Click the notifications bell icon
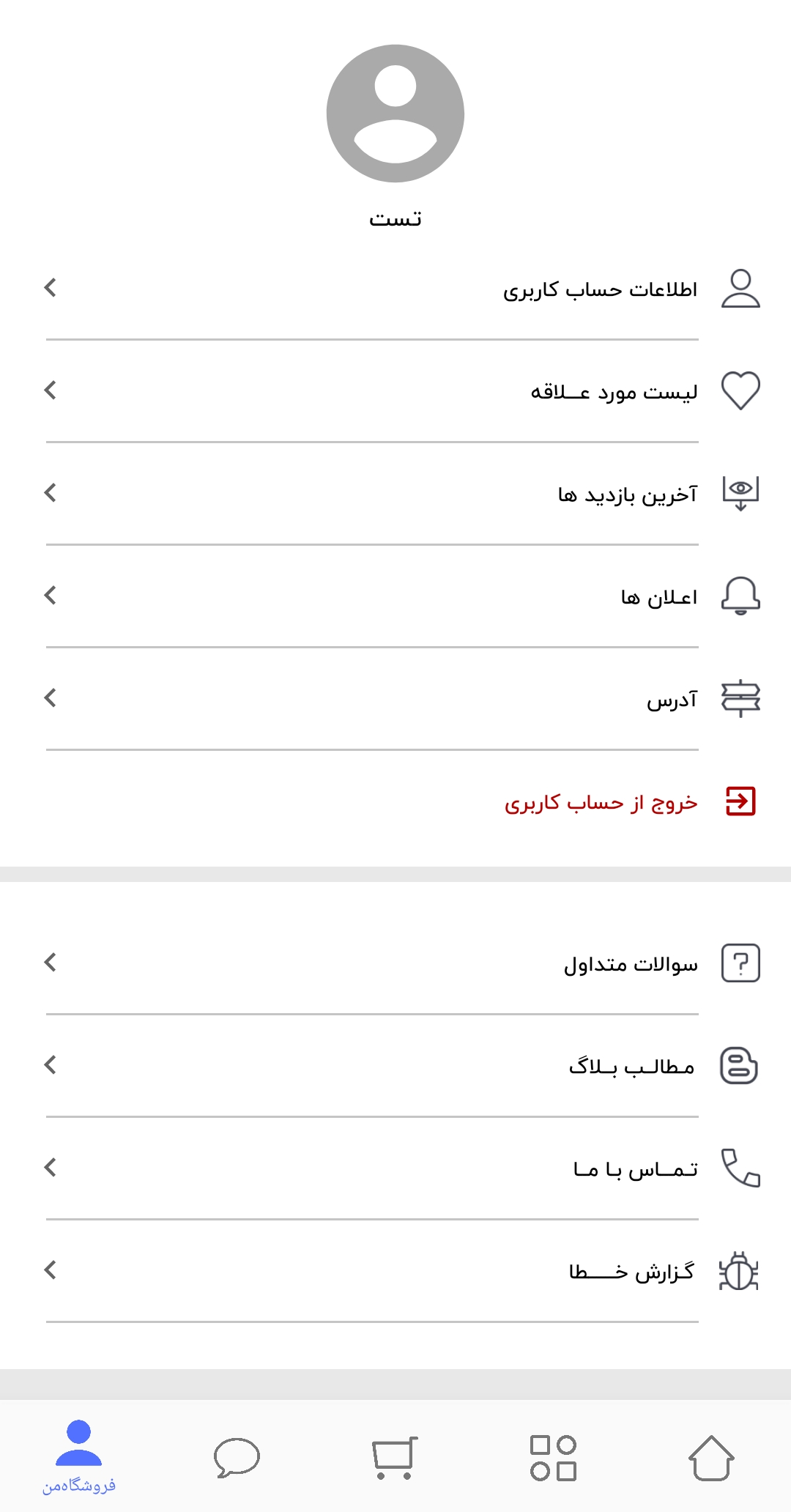The height and width of the screenshot is (1512, 791). (x=741, y=596)
